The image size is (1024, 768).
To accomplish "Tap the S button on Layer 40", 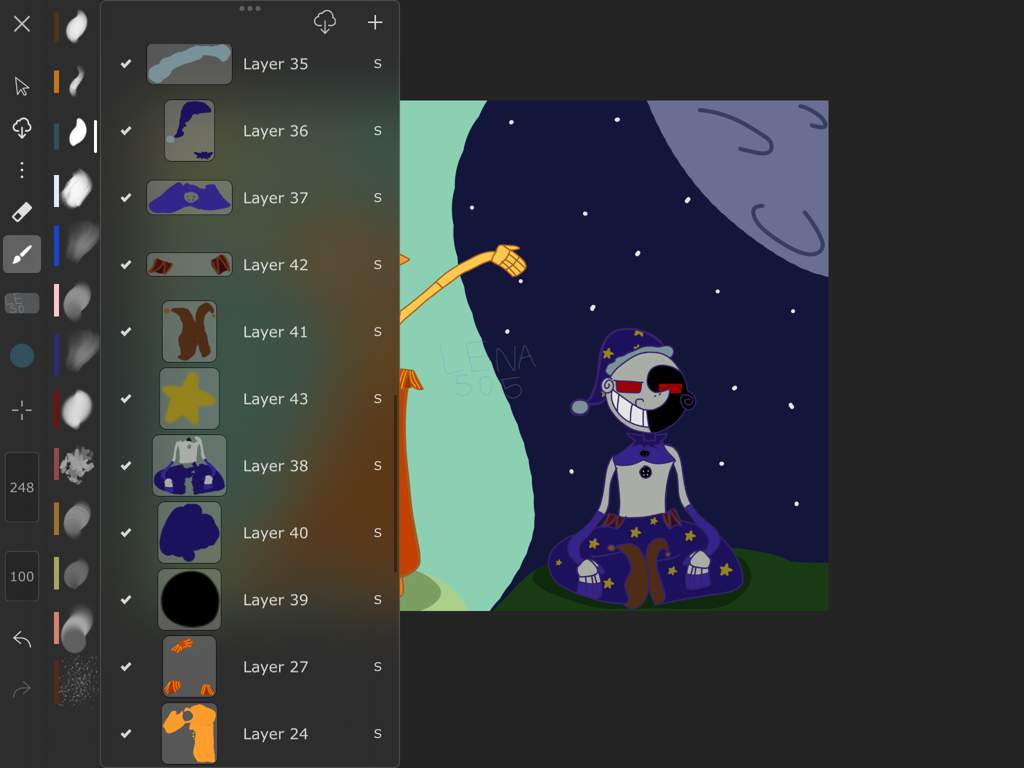I will tap(377, 533).
